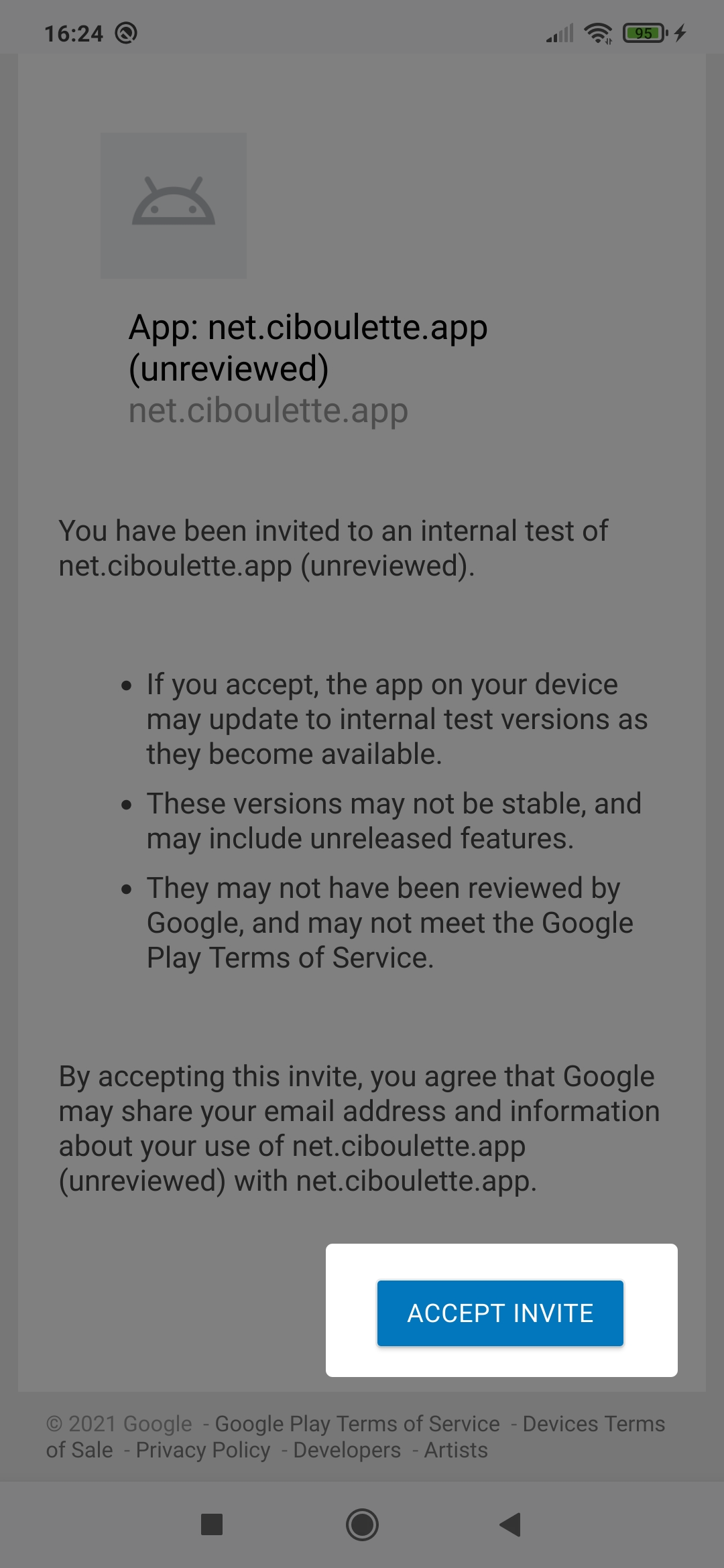
Task: Open Devices Terms of Sale link
Action: coord(593,1423)
